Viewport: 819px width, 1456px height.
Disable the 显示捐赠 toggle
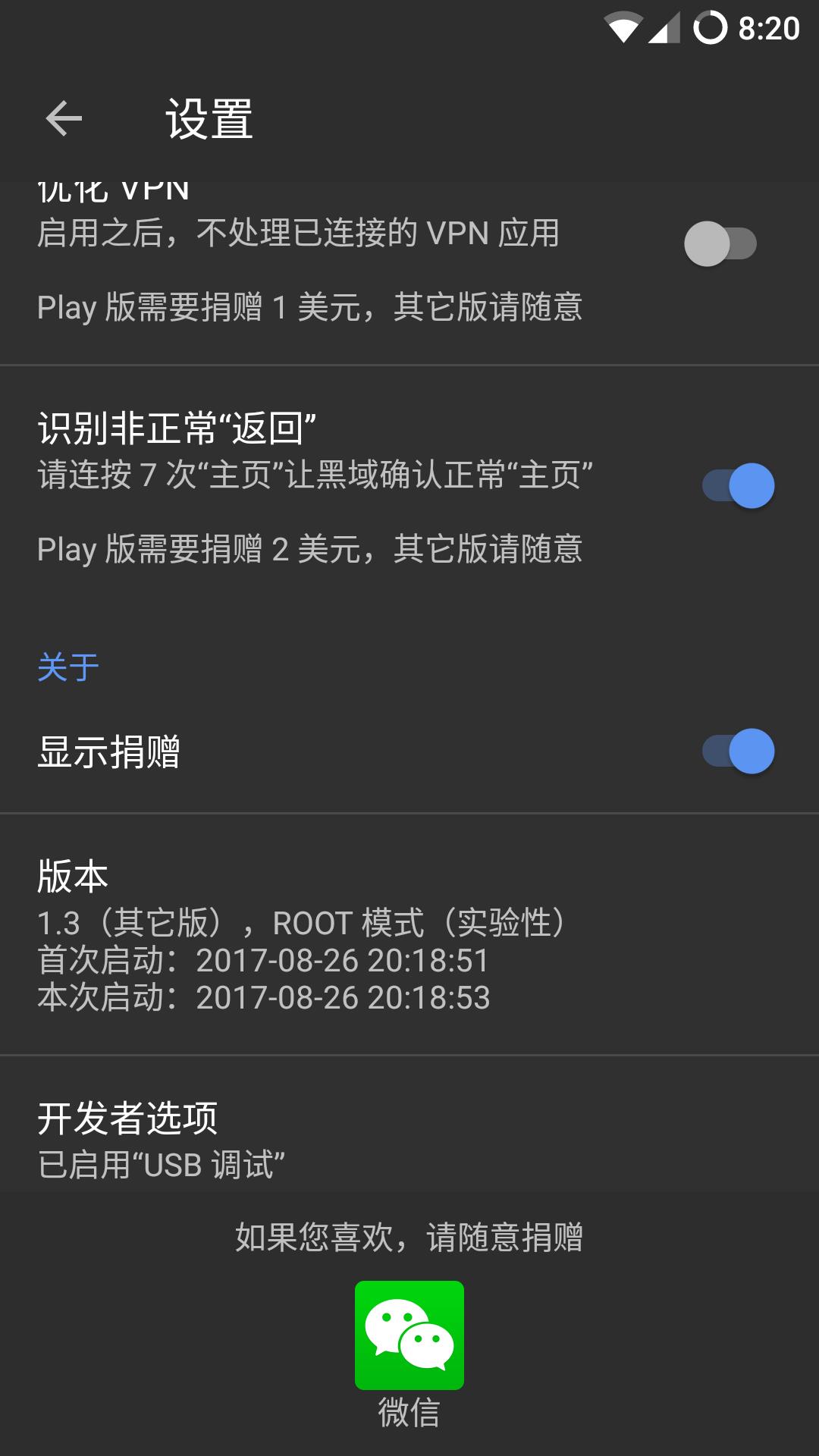coord(738,752)
